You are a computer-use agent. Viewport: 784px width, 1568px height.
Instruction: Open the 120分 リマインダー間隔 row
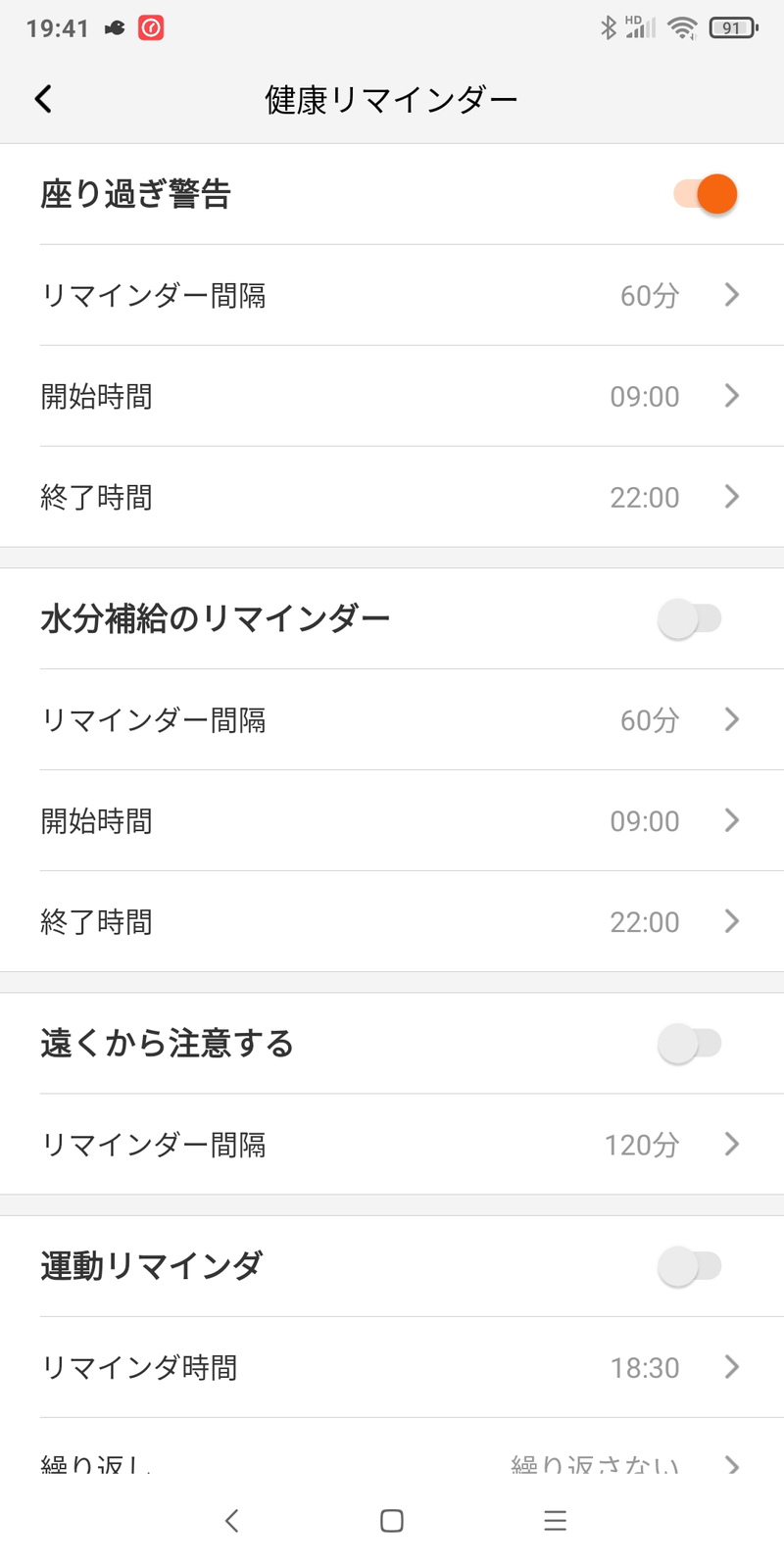[x=392, y=1145]
